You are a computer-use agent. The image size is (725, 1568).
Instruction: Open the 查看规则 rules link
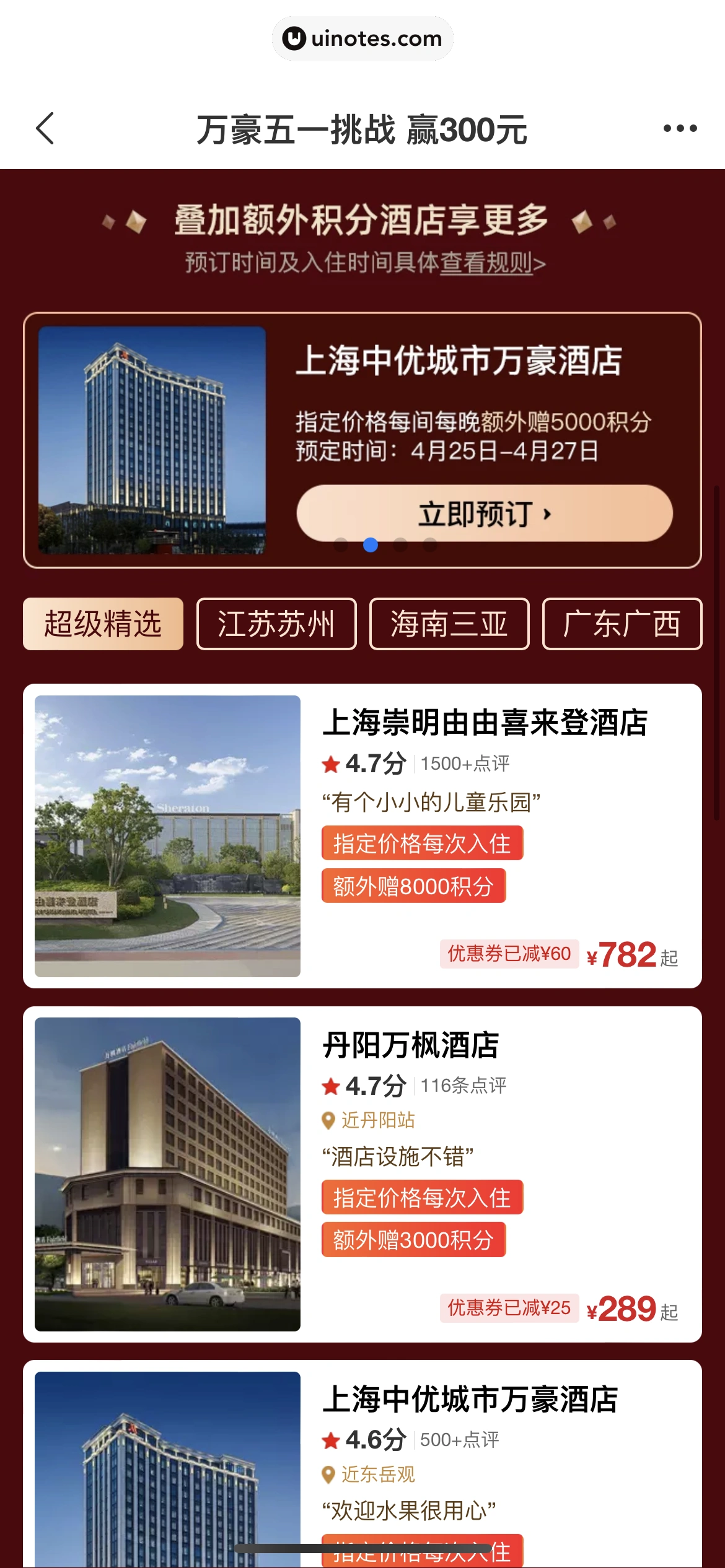(x=487, y=263)
